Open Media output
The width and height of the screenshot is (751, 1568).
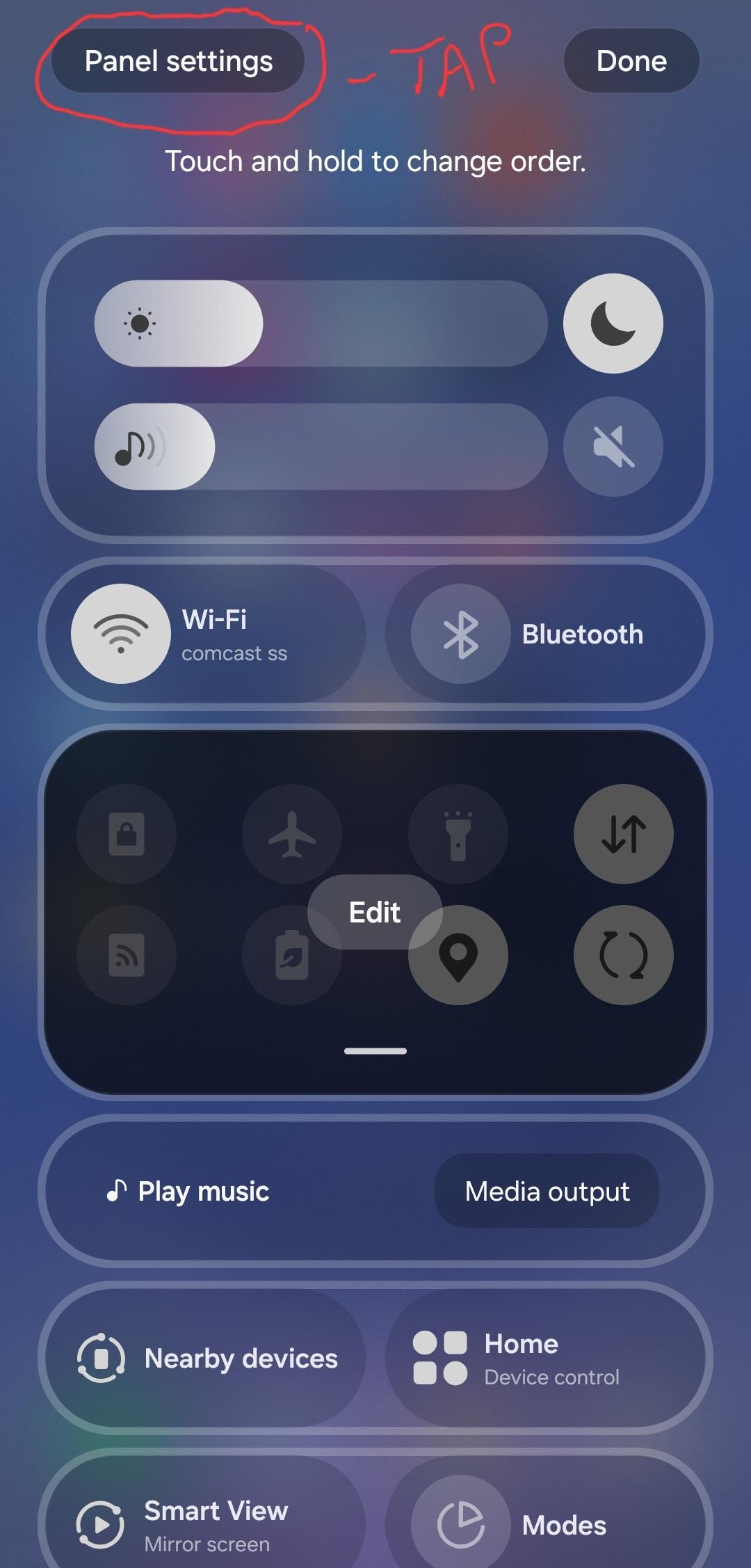click(547, 1191)
